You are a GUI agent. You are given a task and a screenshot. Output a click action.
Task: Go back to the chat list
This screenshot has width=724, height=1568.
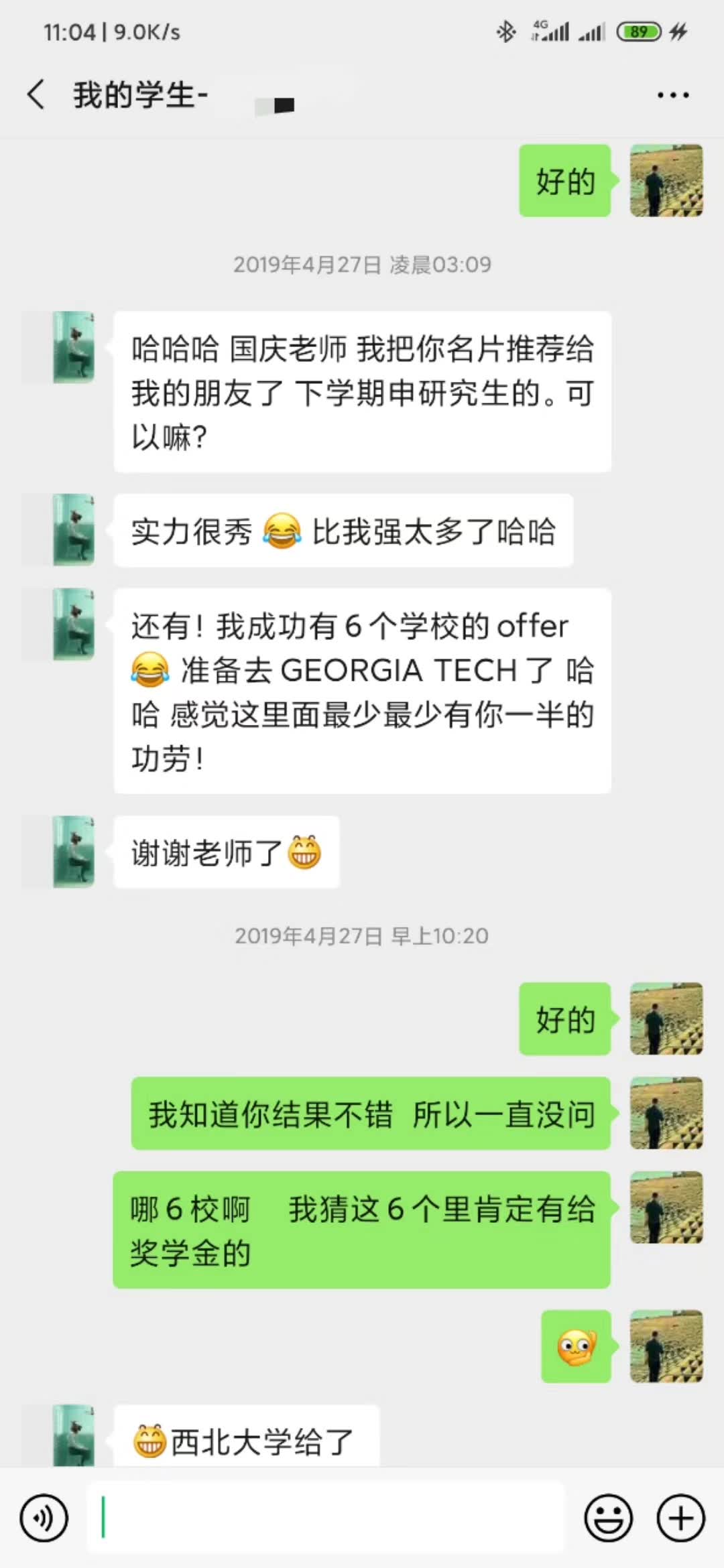[36, 94]
